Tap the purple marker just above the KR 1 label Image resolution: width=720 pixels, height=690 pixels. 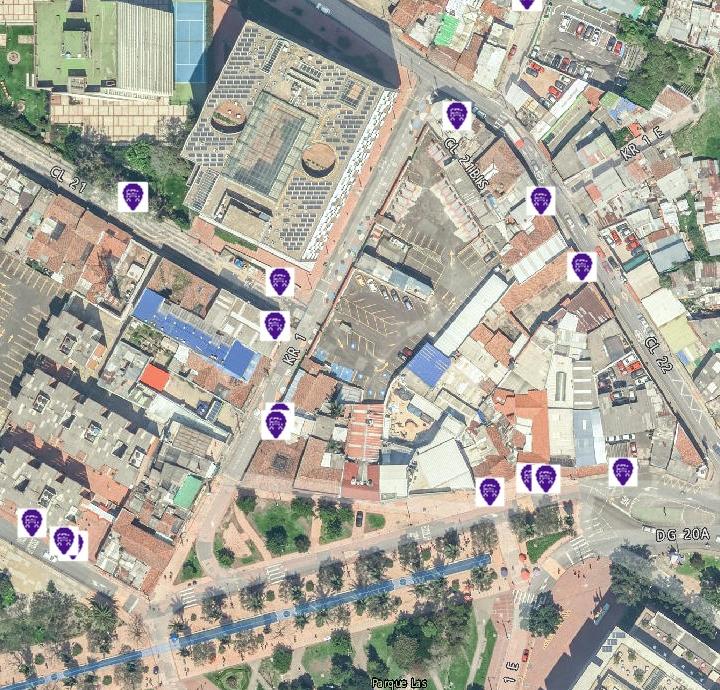point(274,325)
